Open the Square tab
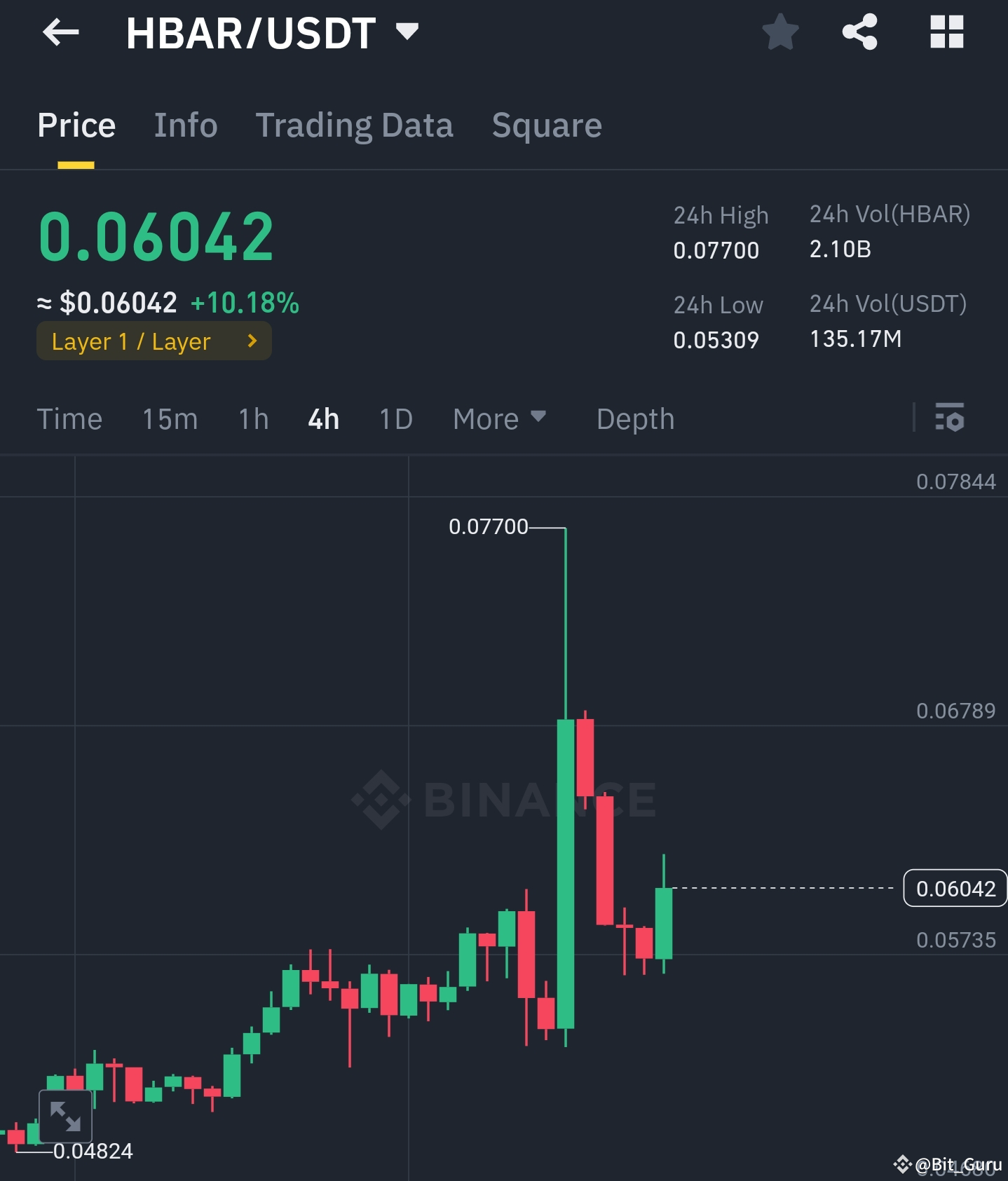This screenshot has width=1008, height=1181. point(547,125)
